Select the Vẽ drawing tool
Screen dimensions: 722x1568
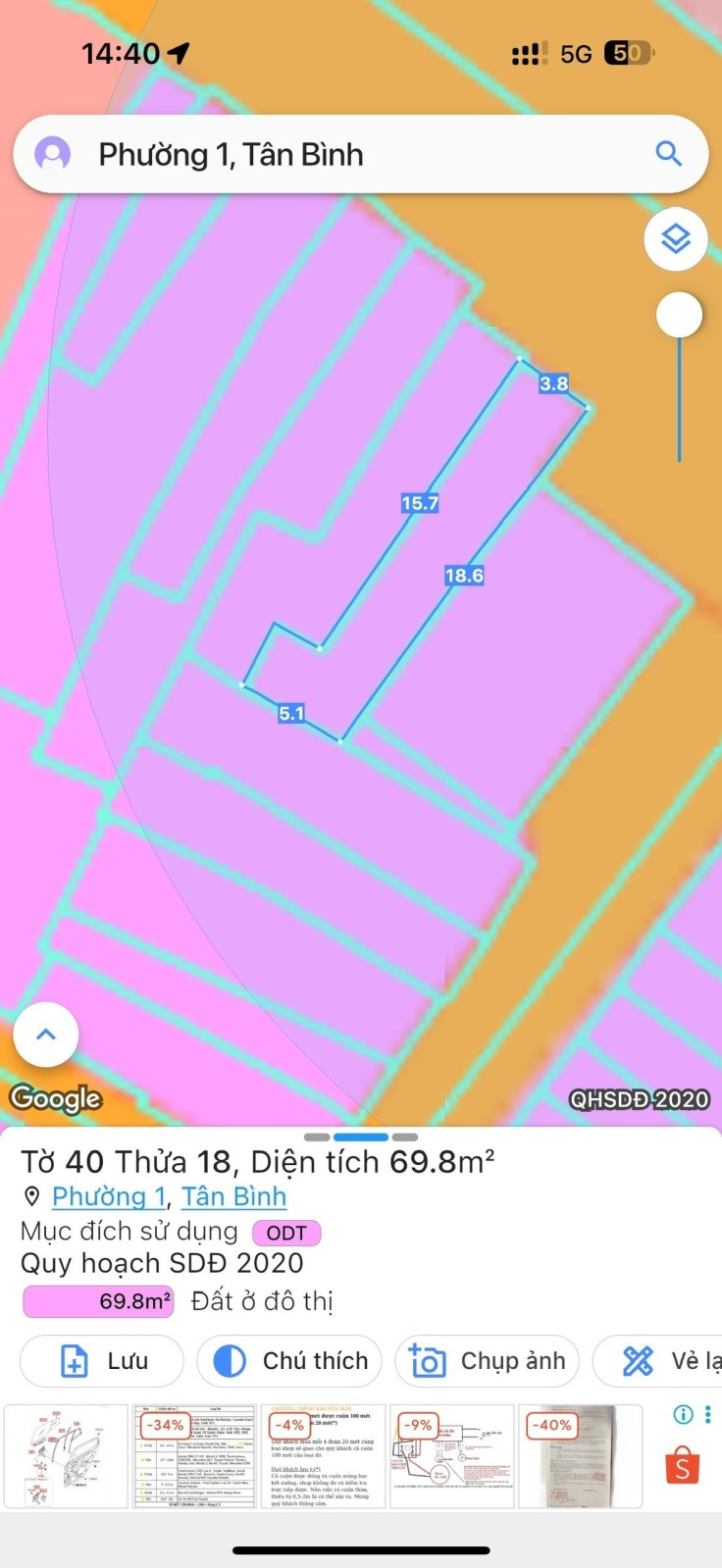[x=657, y=1361]
